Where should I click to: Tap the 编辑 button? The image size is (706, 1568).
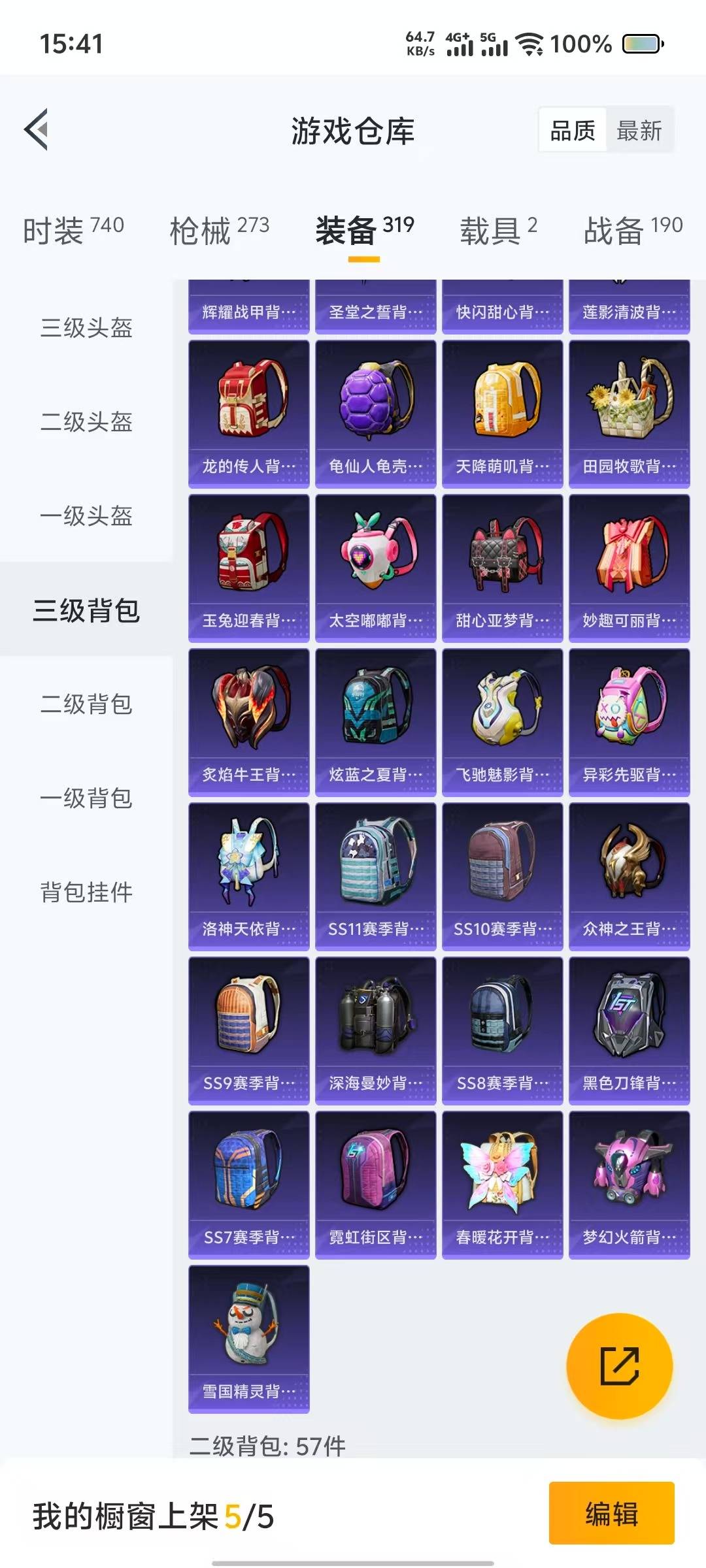pos(611,1513)
